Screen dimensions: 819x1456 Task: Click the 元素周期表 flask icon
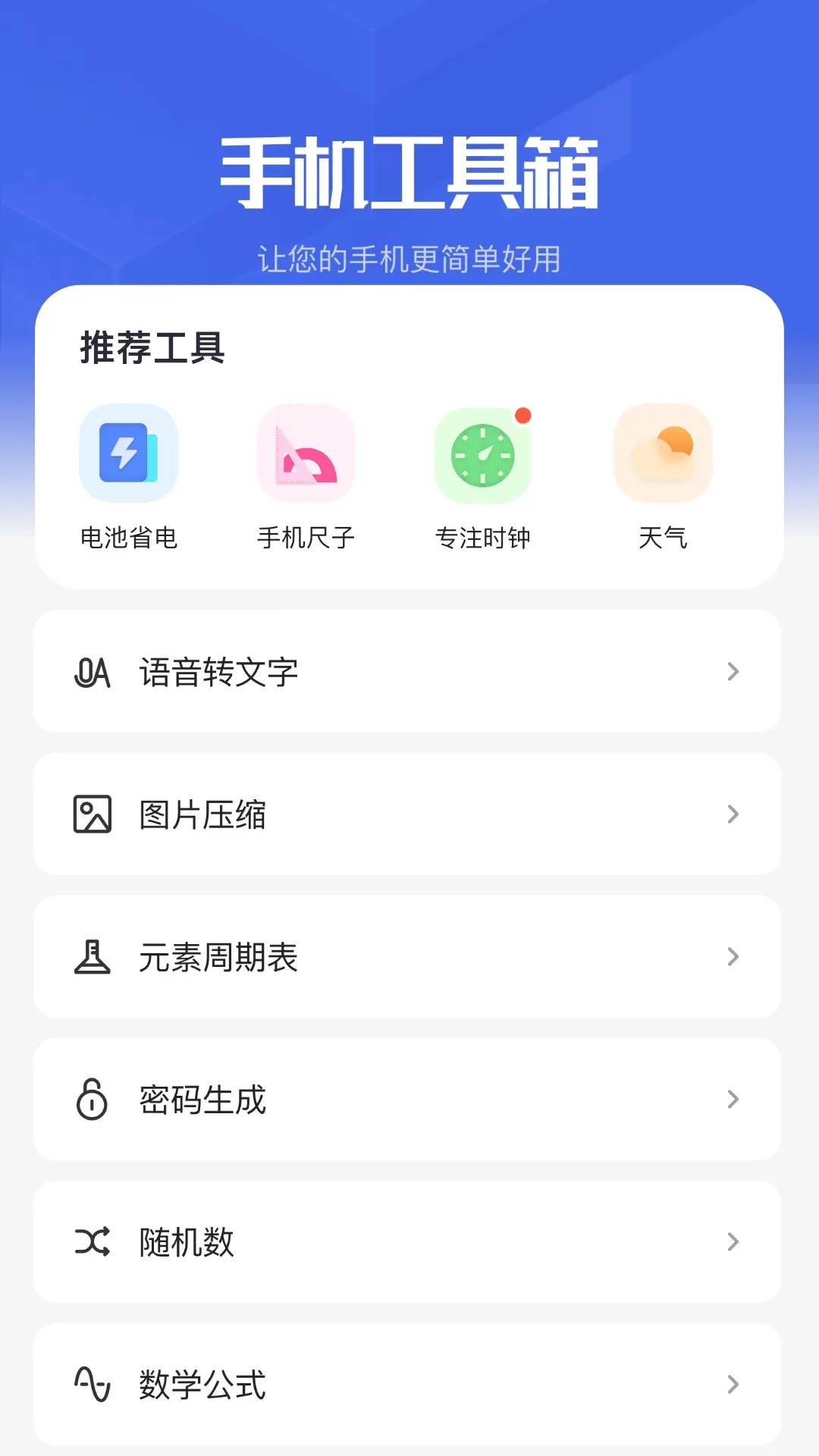click(93, 956)
